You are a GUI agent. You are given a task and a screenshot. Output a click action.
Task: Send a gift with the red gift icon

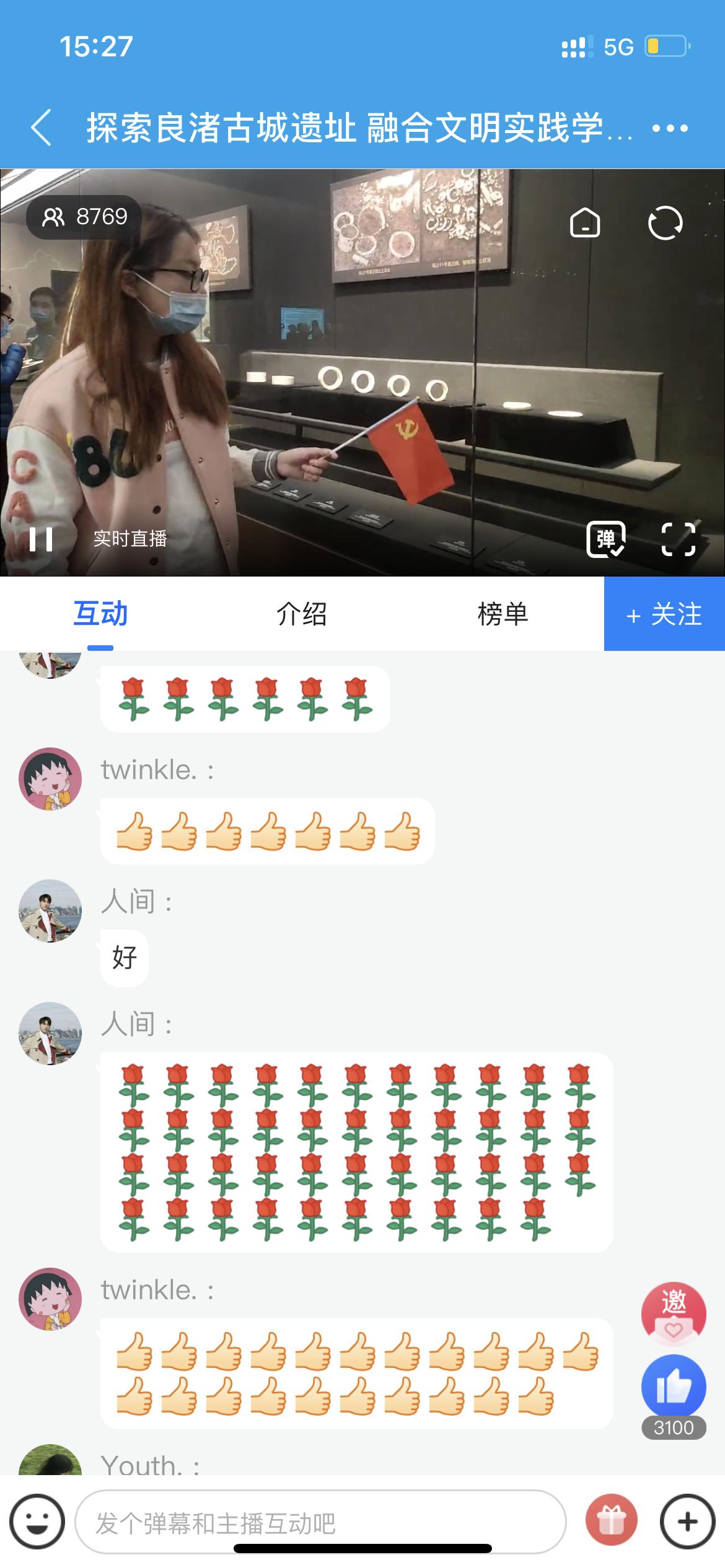(612, 1522)
